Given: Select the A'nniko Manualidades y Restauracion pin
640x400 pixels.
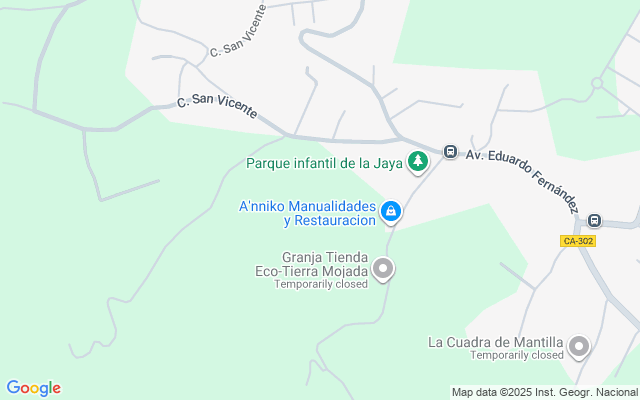Looking at the screenshot, I should pos(391,211).
